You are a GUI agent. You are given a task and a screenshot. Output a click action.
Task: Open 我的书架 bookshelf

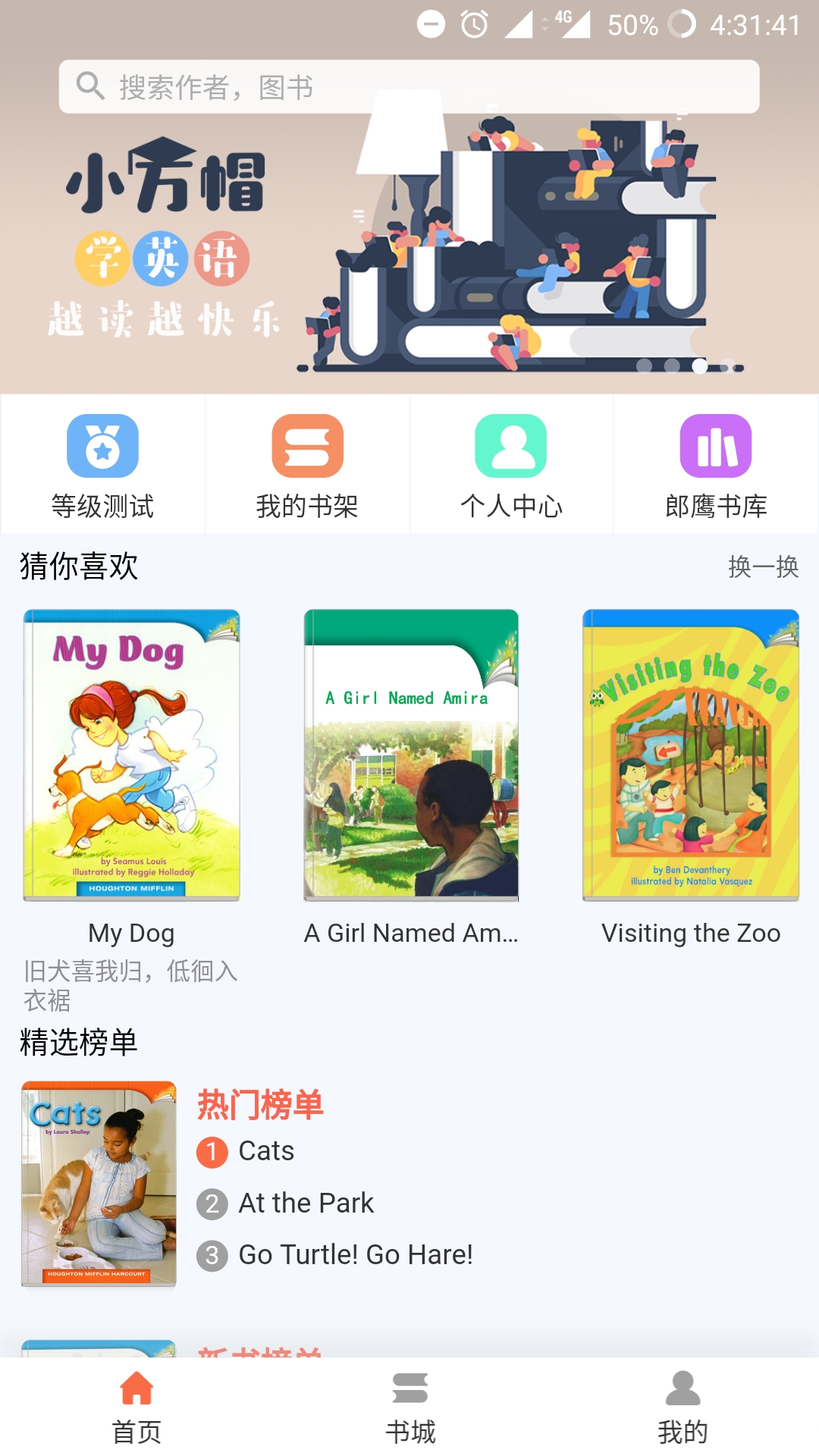[x=307, y=466]
